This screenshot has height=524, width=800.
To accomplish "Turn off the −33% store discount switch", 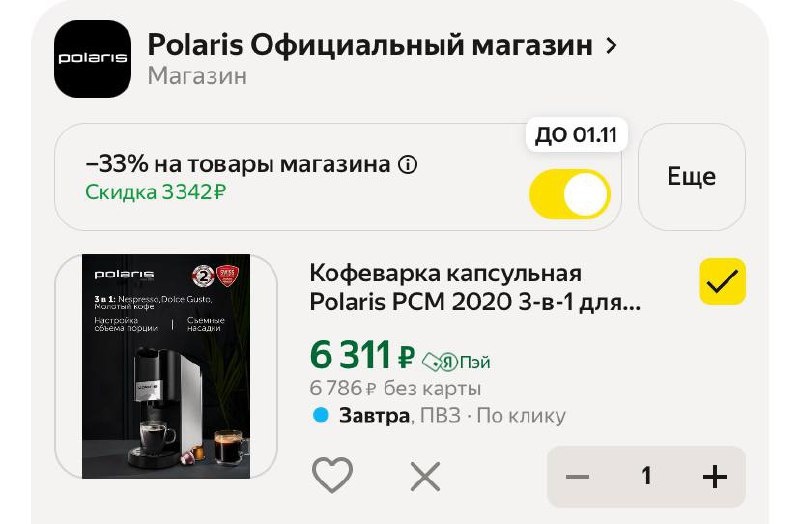I will 569,195.
